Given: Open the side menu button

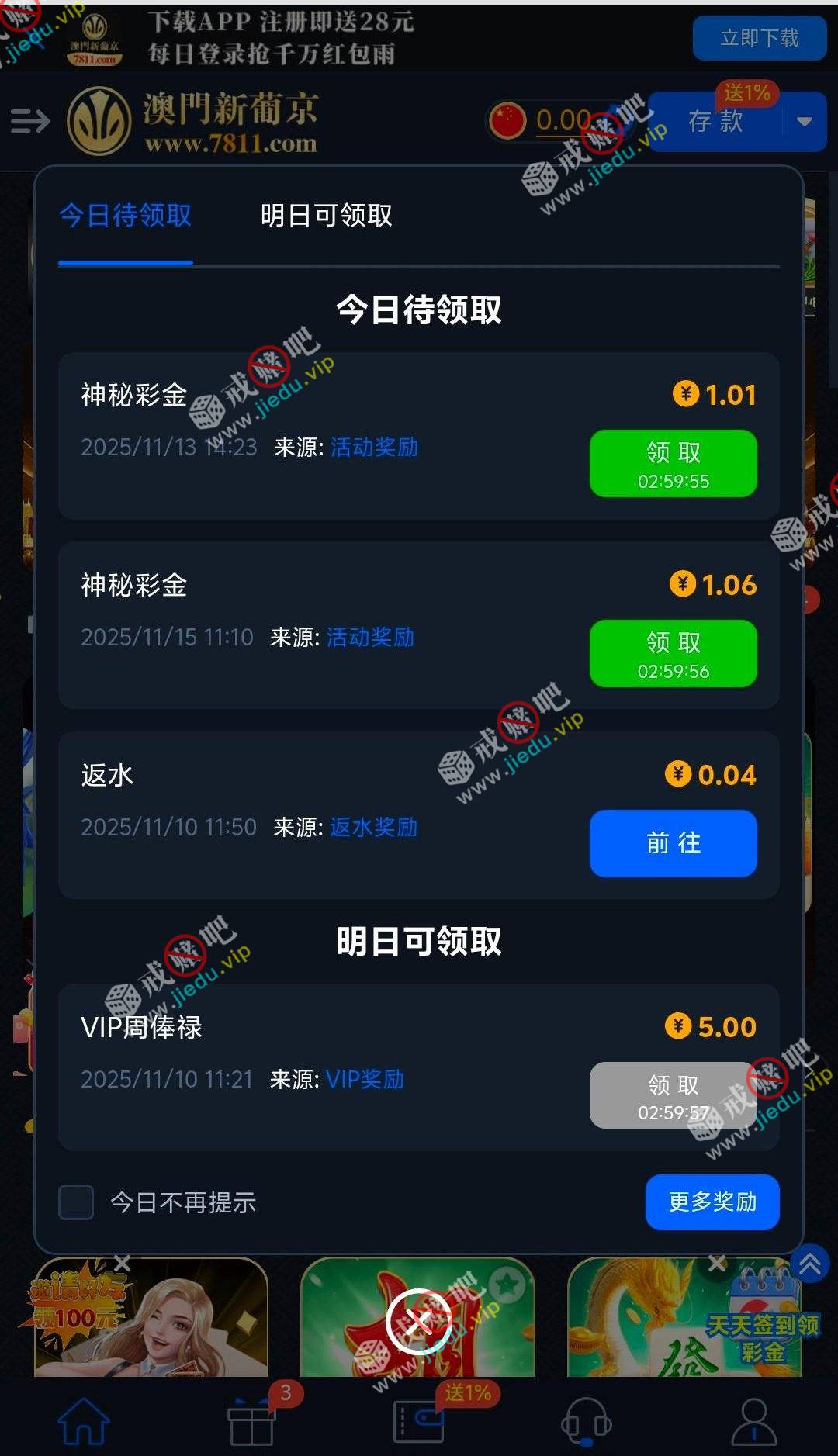Looking at the screenshot, I should [x=30, y=121].
